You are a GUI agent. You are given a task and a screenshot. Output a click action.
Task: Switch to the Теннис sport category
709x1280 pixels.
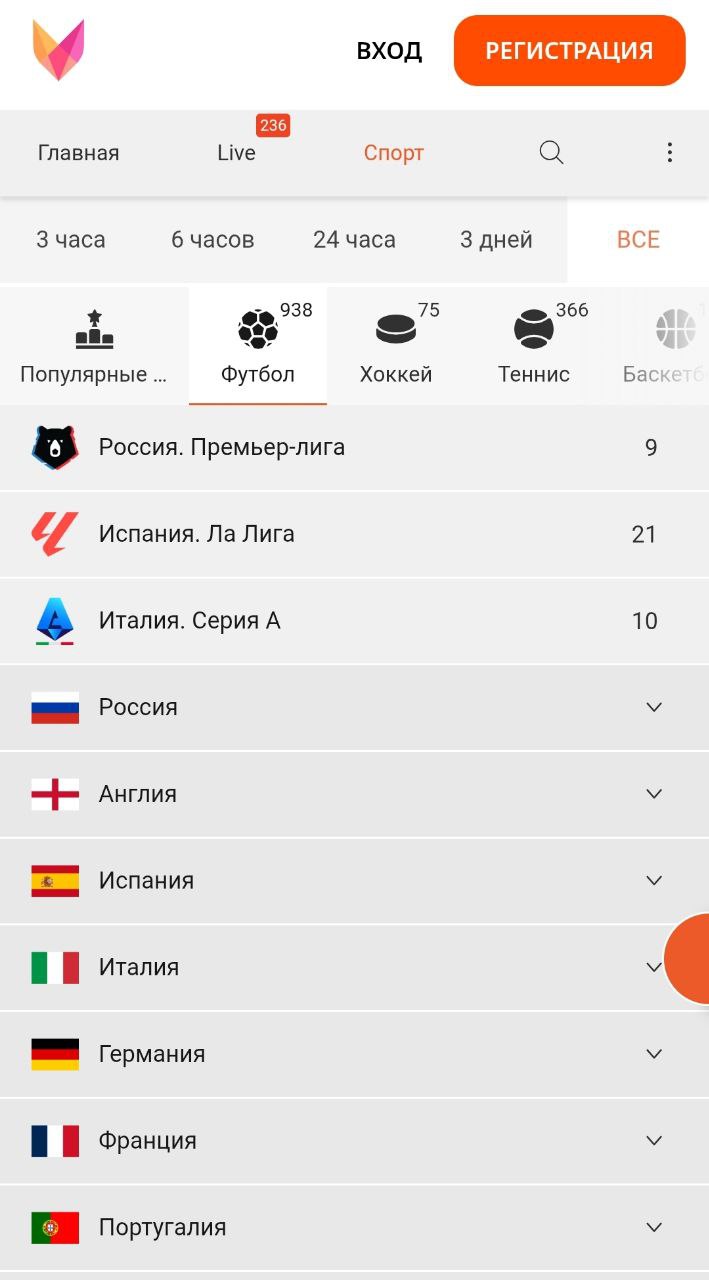(x=534, y=346)
